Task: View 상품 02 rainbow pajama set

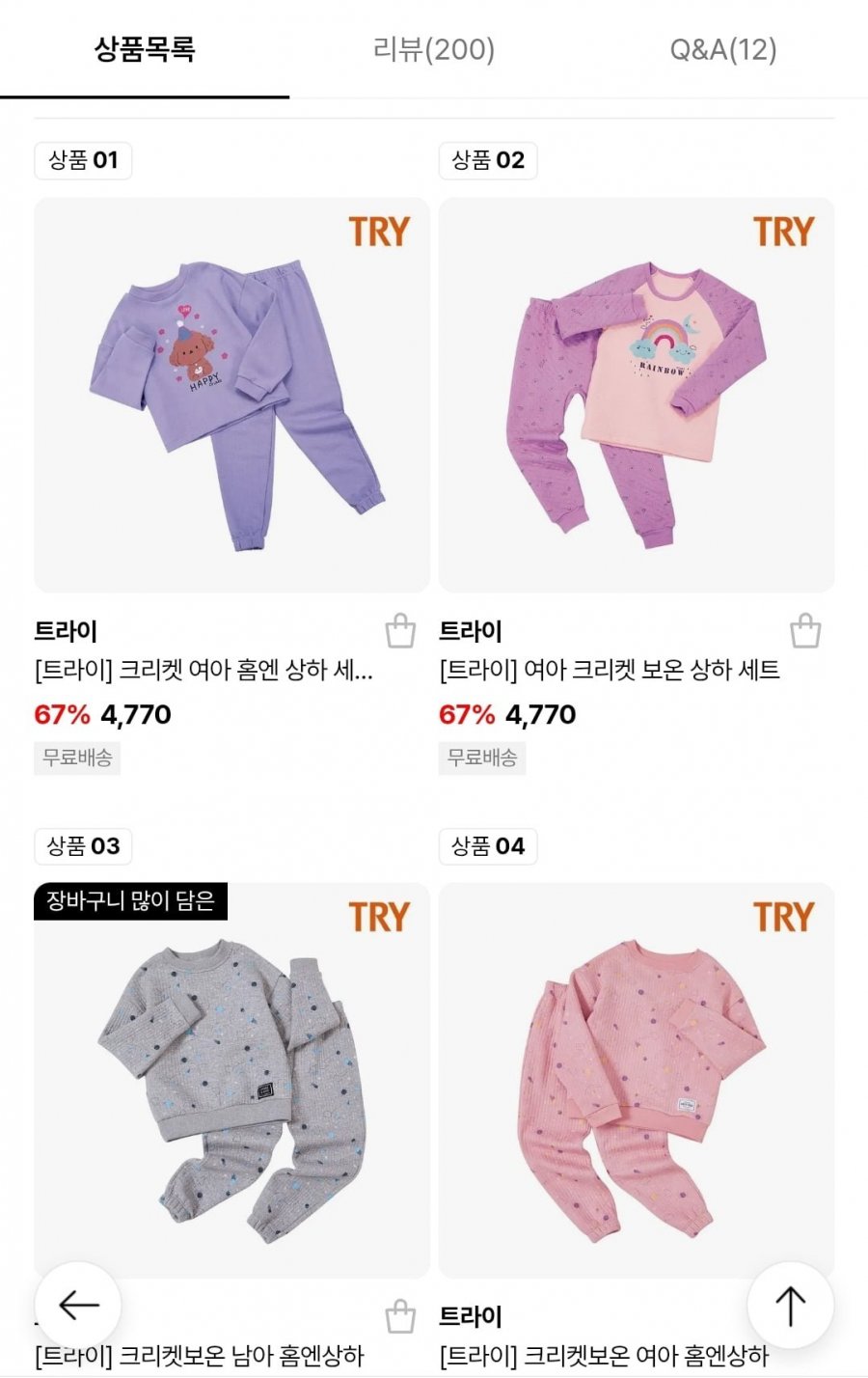Action: 637,396
